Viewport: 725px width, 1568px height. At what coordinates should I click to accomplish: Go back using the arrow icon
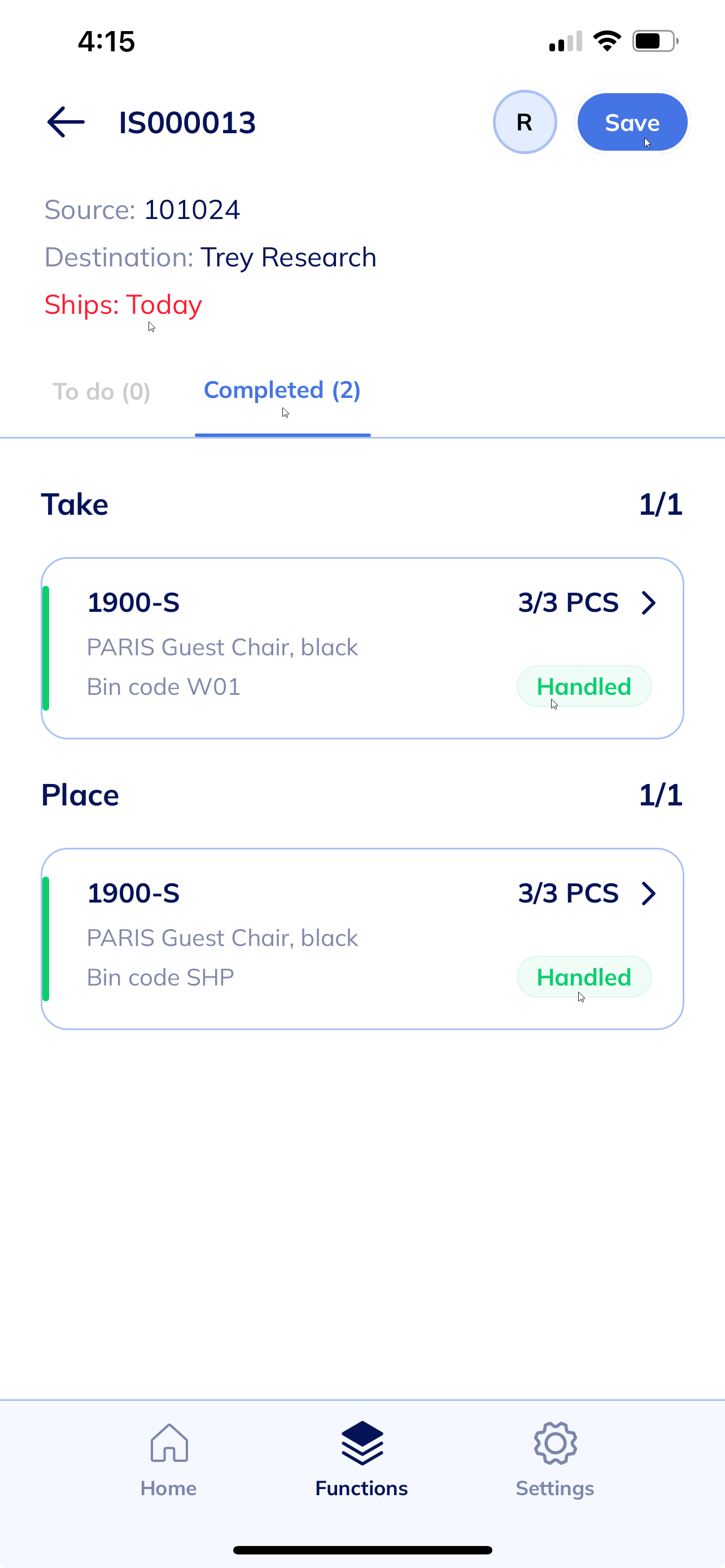point(65,122)
